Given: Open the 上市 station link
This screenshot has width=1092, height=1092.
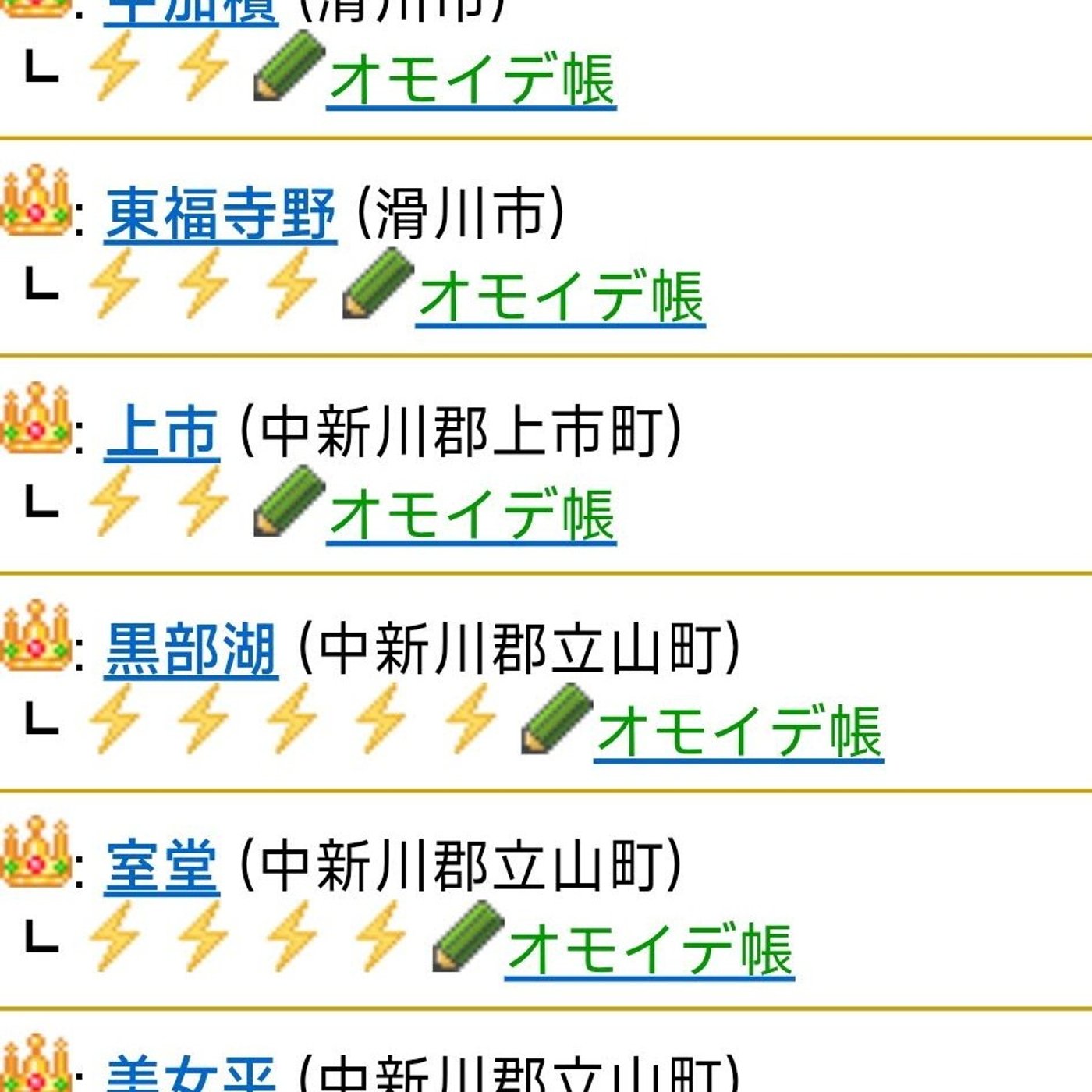Looking at the screenshot, I should [162, 432].
